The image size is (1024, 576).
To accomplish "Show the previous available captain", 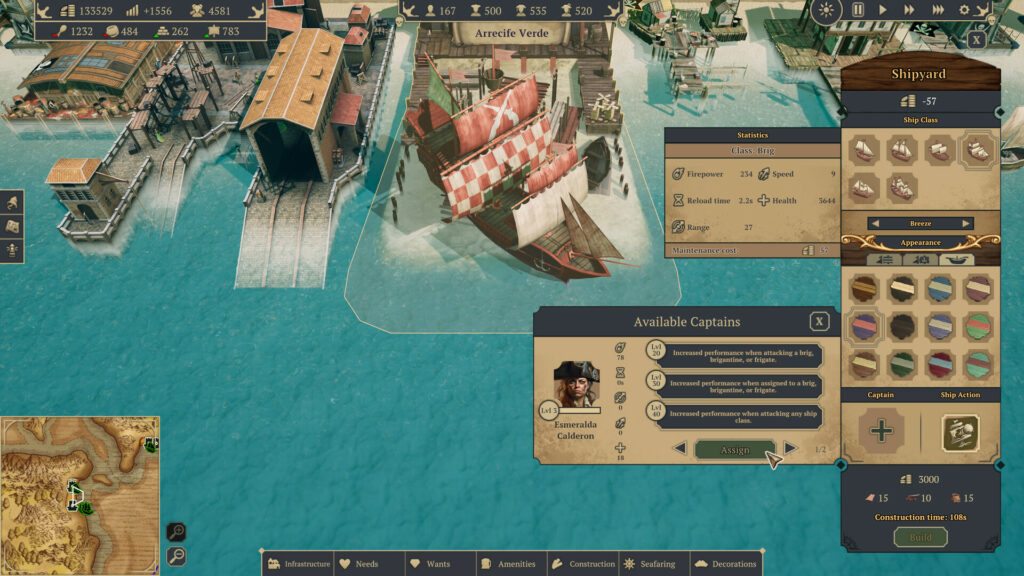I will coord(680,449).
